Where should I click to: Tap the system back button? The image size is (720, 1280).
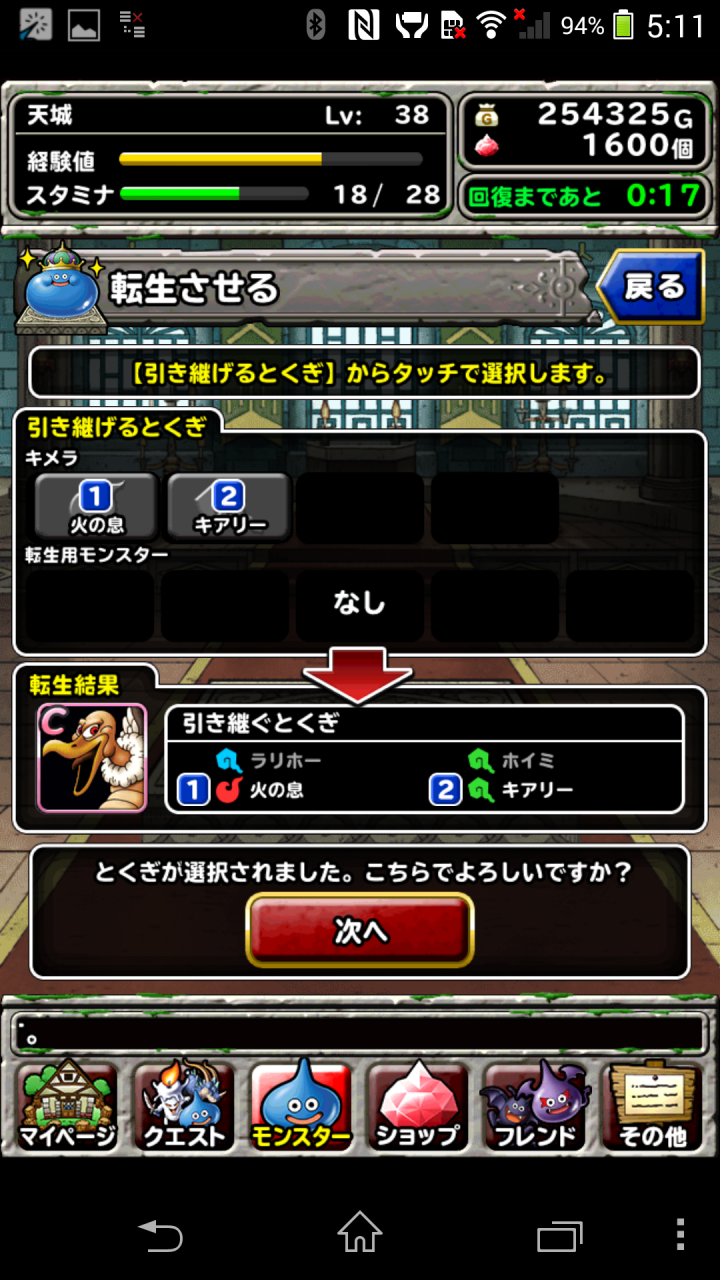point(160,1235)
